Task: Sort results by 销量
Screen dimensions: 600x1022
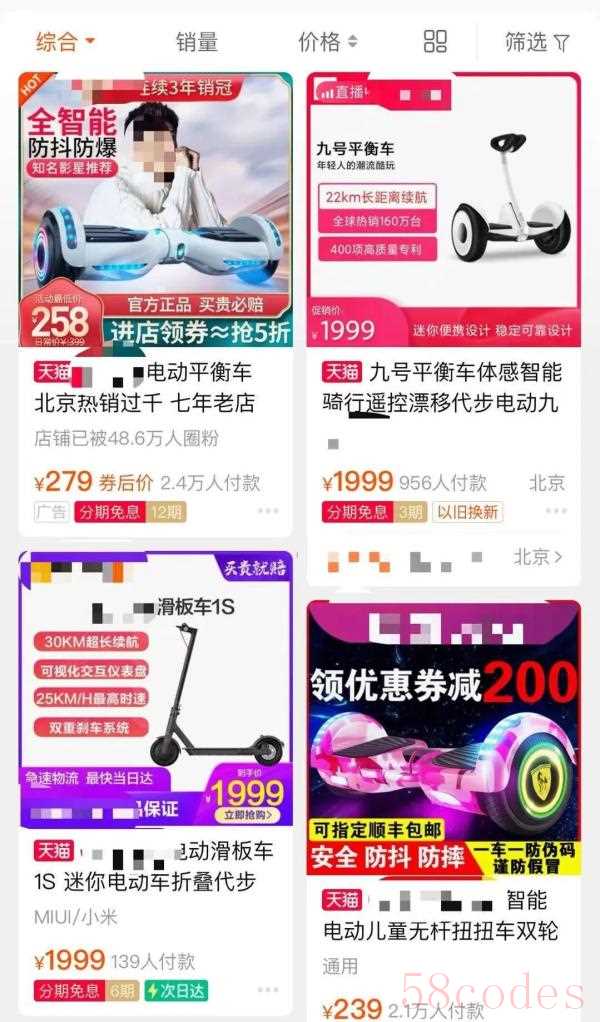Action: pyautogui.click(x=197, y=42)
